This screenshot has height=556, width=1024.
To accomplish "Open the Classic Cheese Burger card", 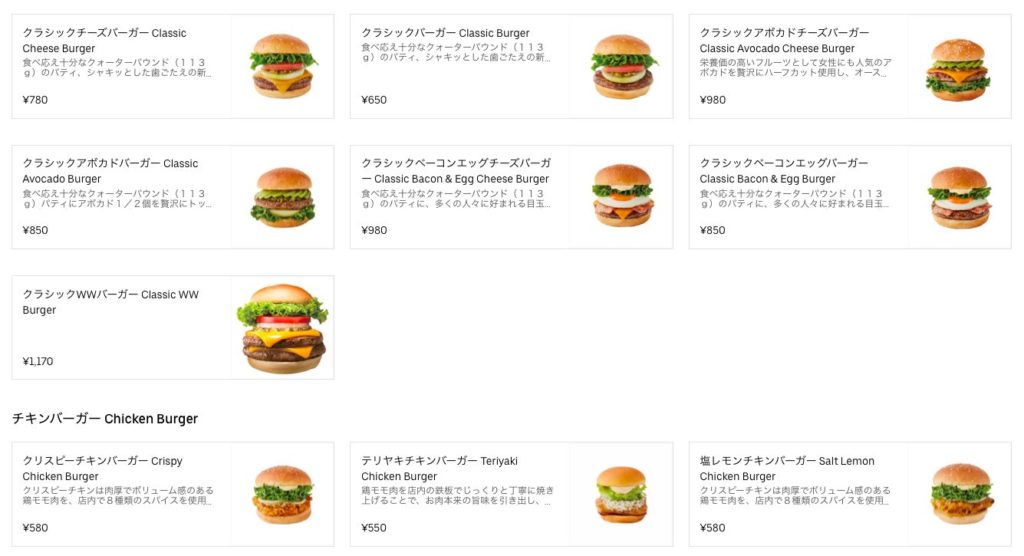I will click(x=172, y=66).
